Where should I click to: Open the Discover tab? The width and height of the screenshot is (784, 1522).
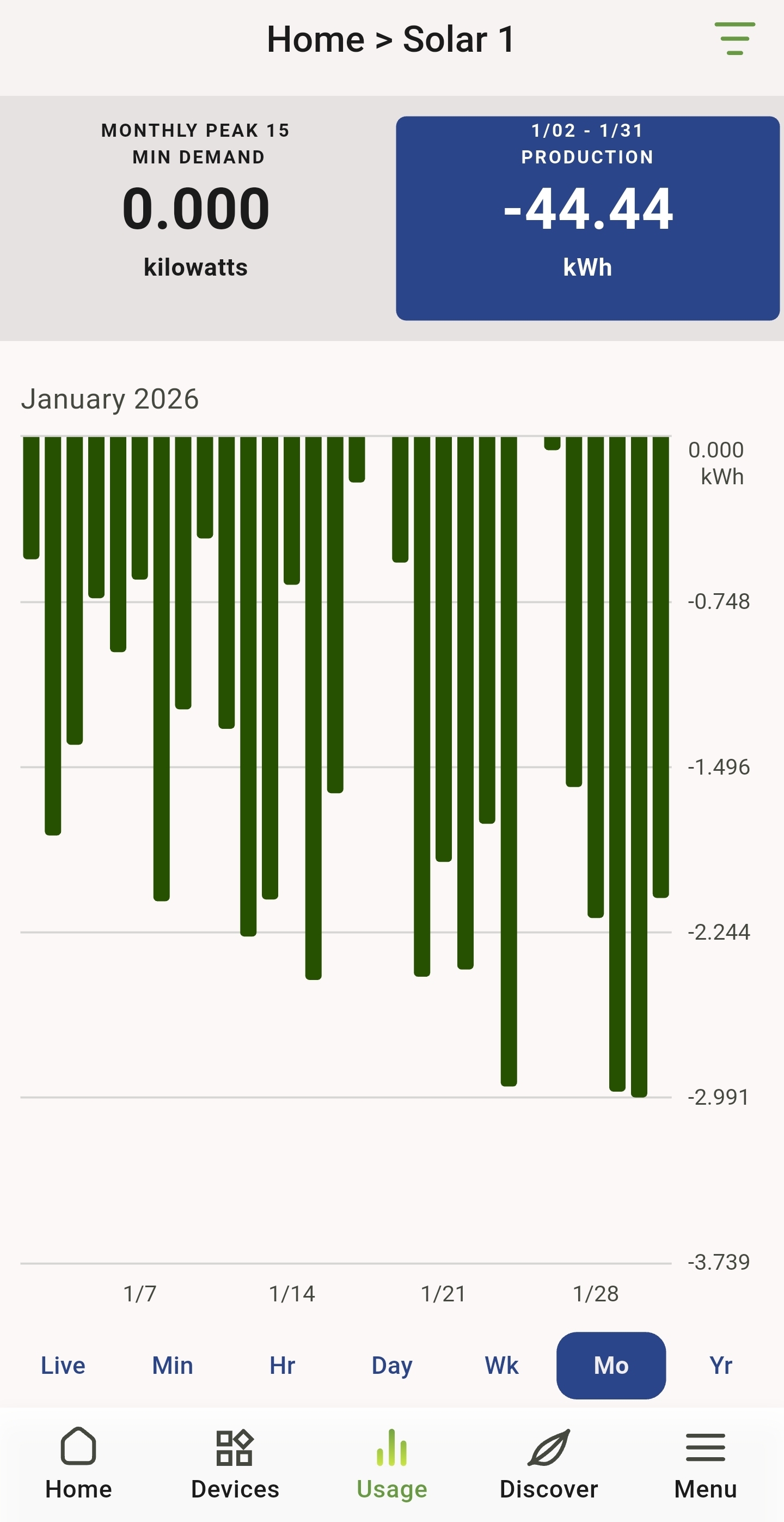[548, 1463]
